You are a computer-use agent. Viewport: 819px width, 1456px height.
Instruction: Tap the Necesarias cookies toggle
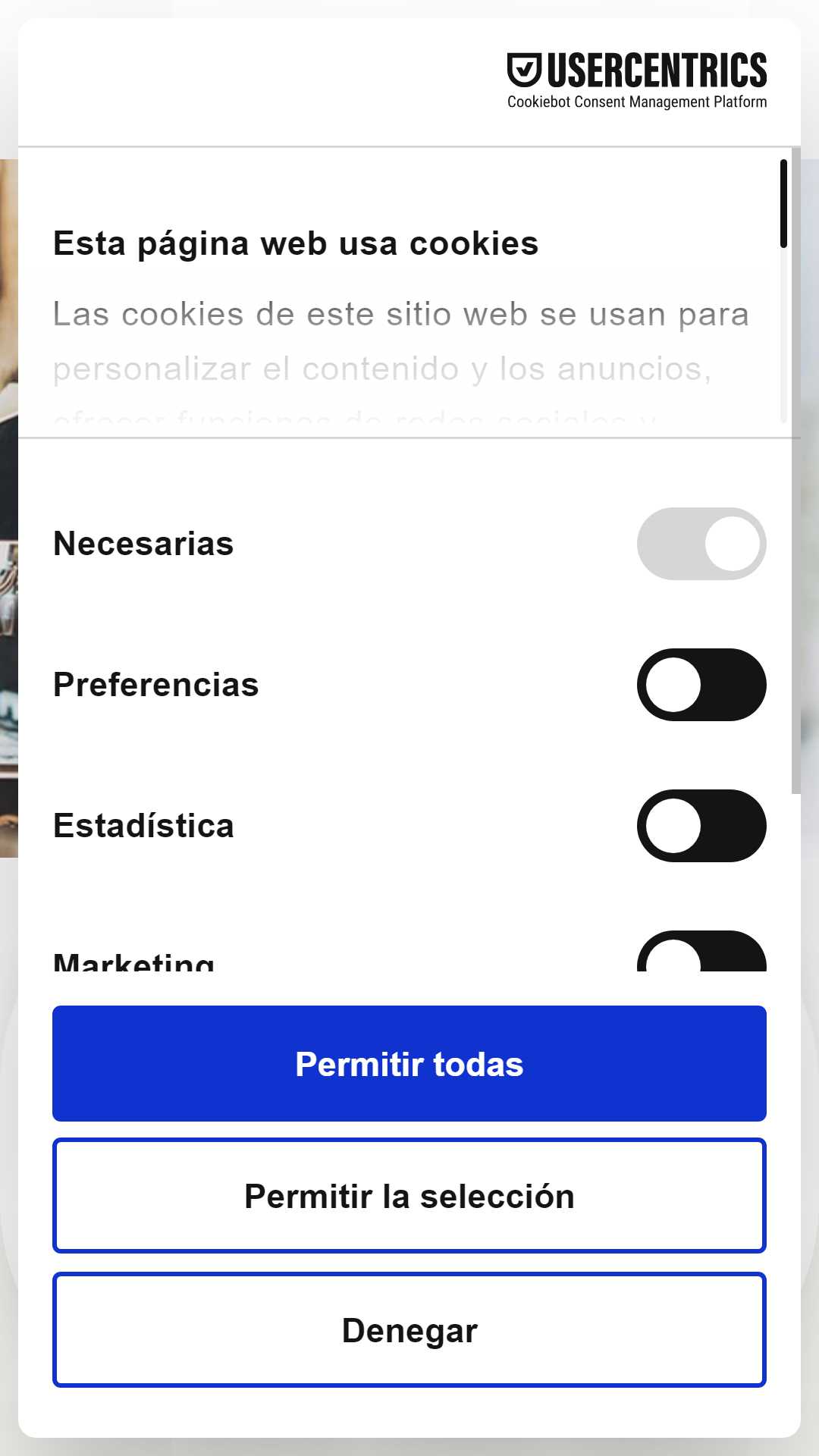[701, 544]
